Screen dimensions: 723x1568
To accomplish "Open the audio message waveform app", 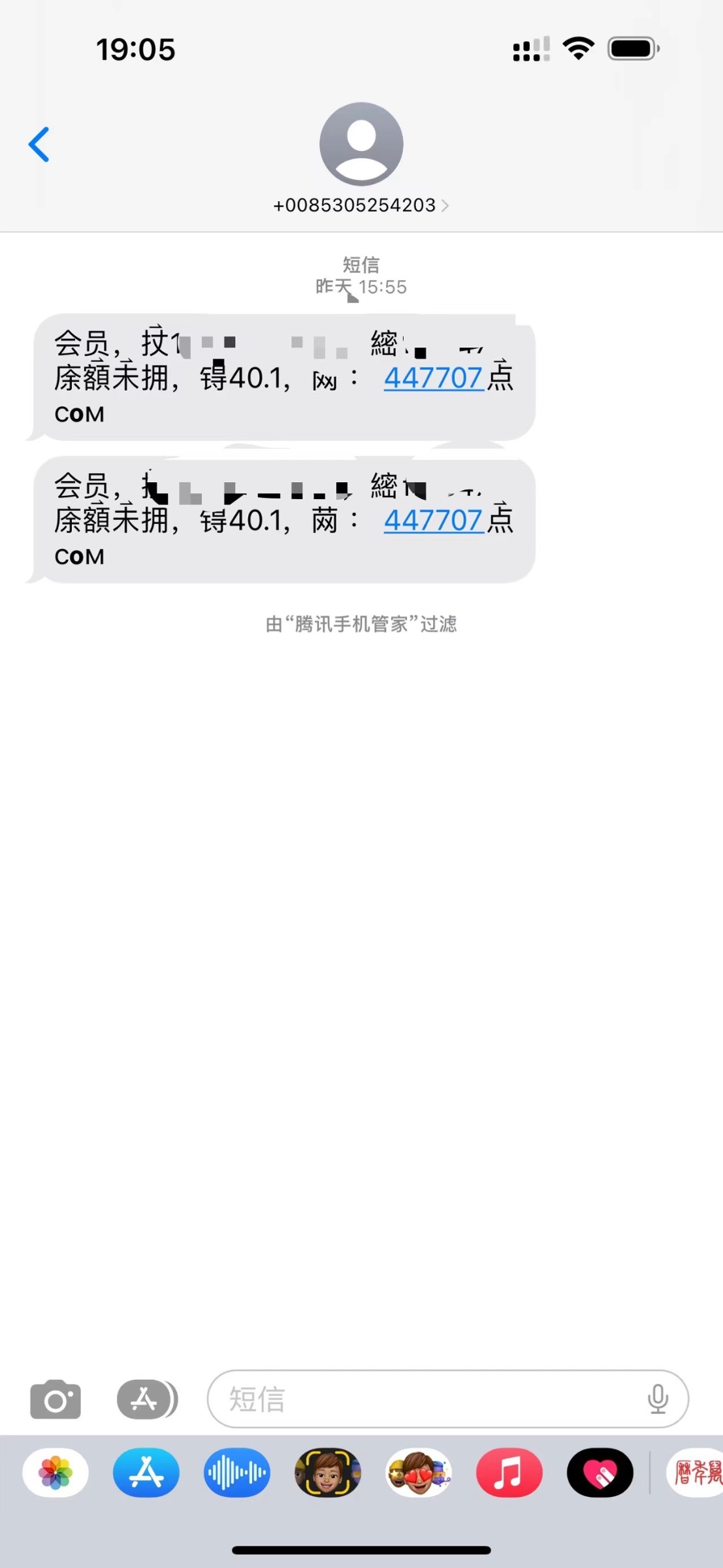I will pos(237,1473).
